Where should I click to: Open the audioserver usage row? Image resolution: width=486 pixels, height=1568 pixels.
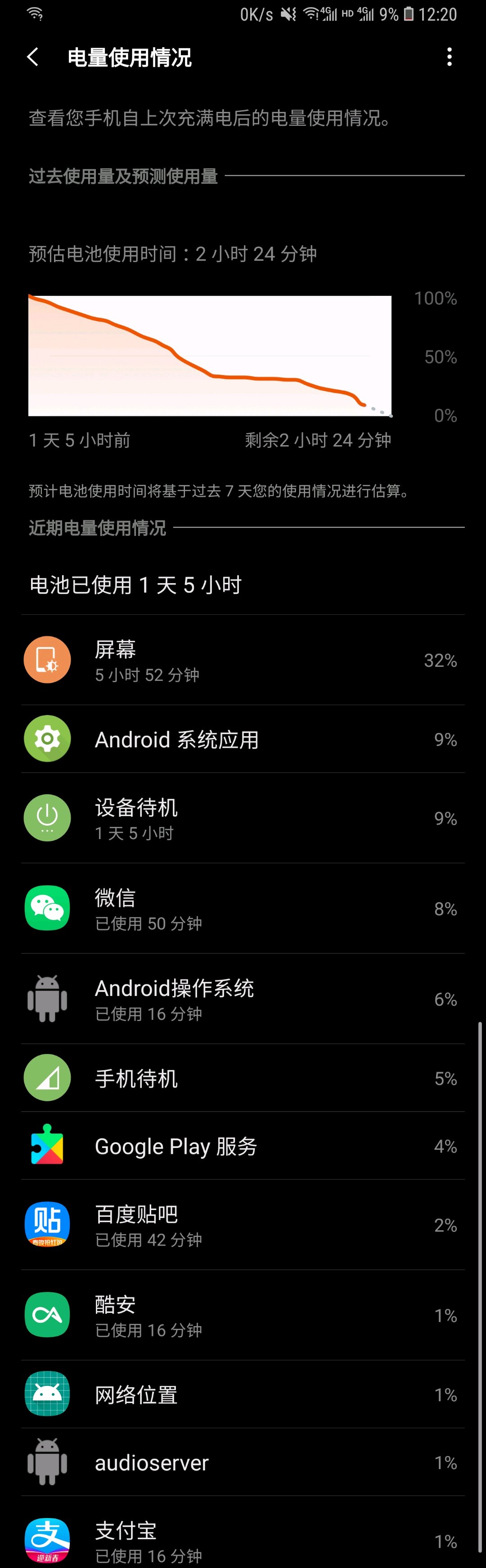(x=243, y=1462)
